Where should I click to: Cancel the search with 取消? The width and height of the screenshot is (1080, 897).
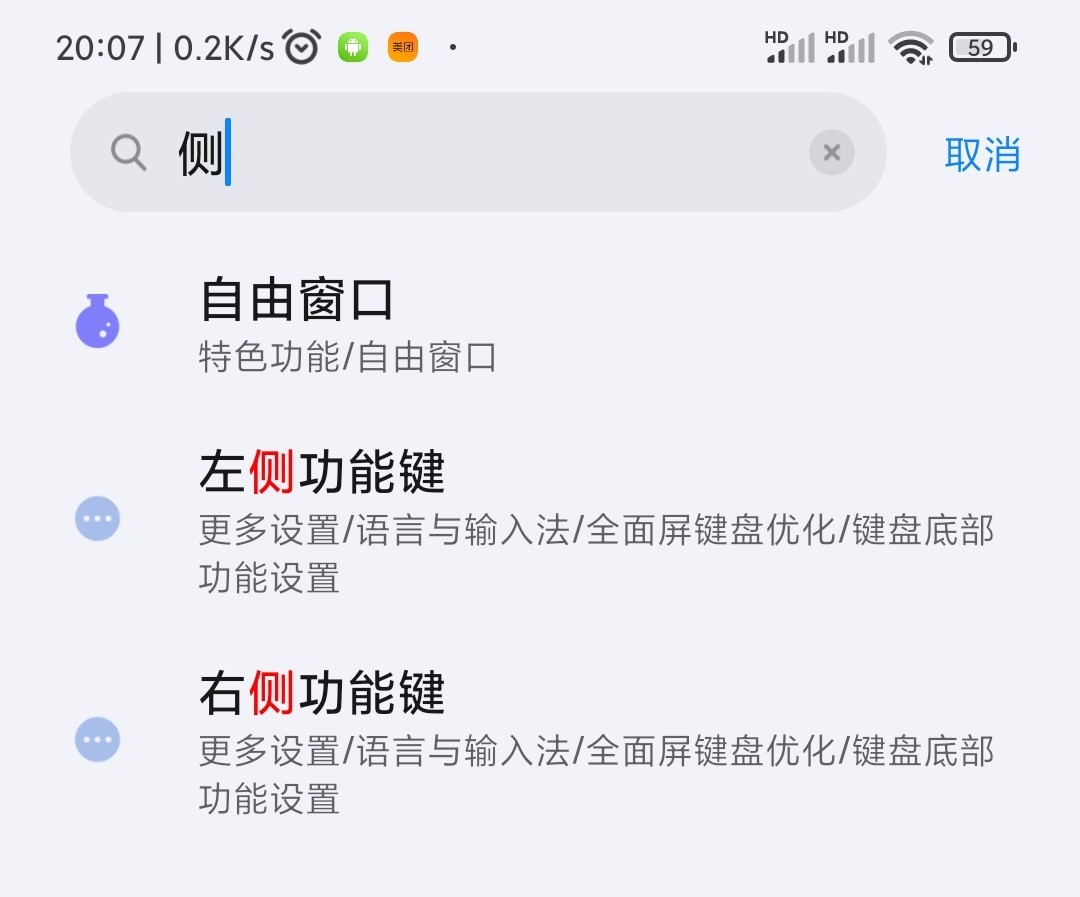tap(982, 154)
